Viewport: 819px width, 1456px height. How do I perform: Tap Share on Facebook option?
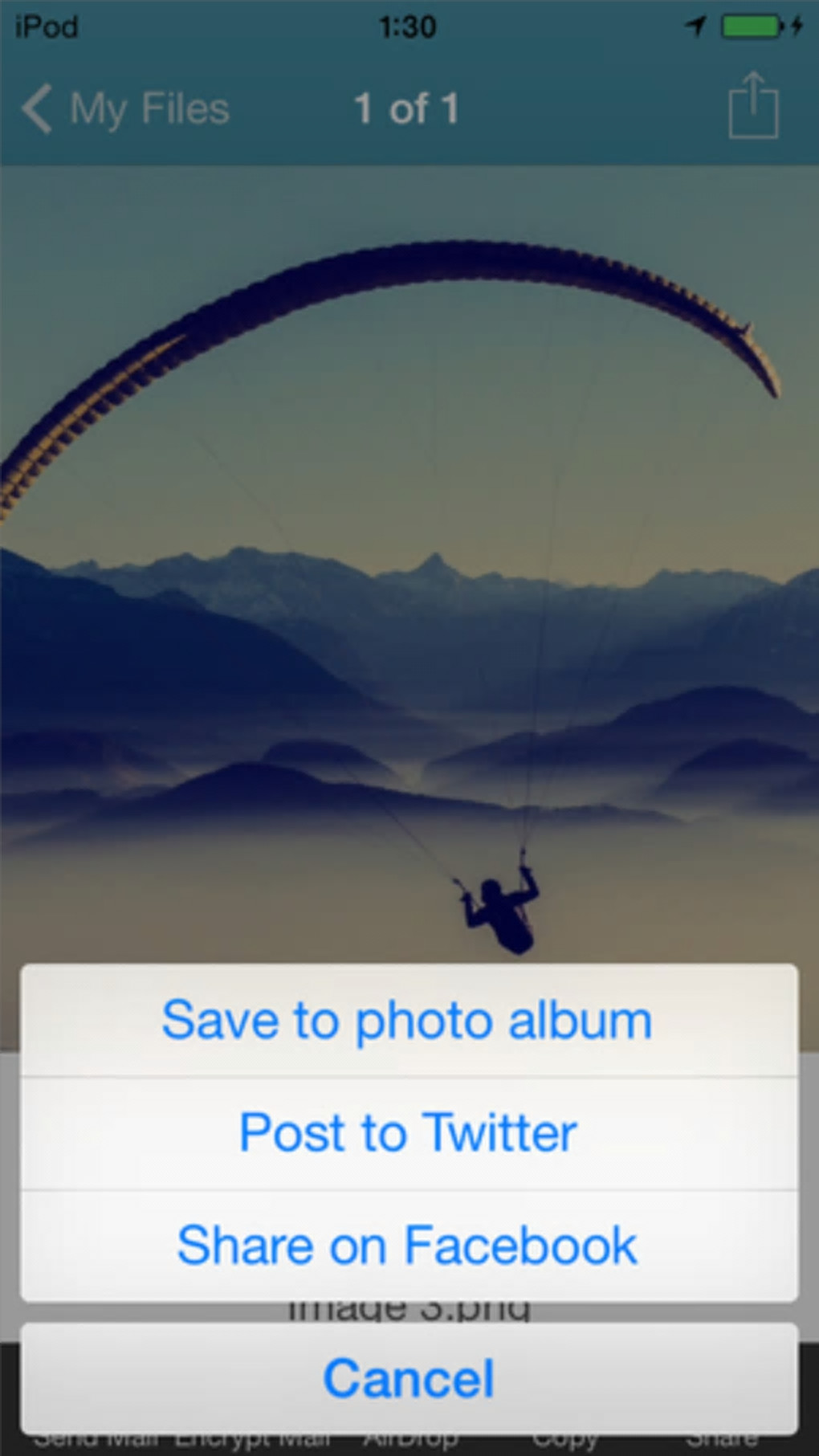click(x=408, y=1245)
